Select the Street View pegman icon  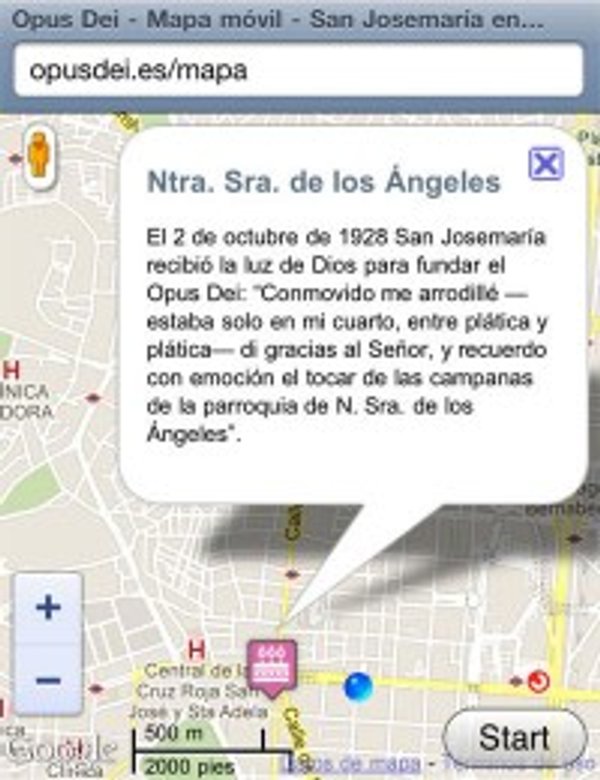[38, 153]
